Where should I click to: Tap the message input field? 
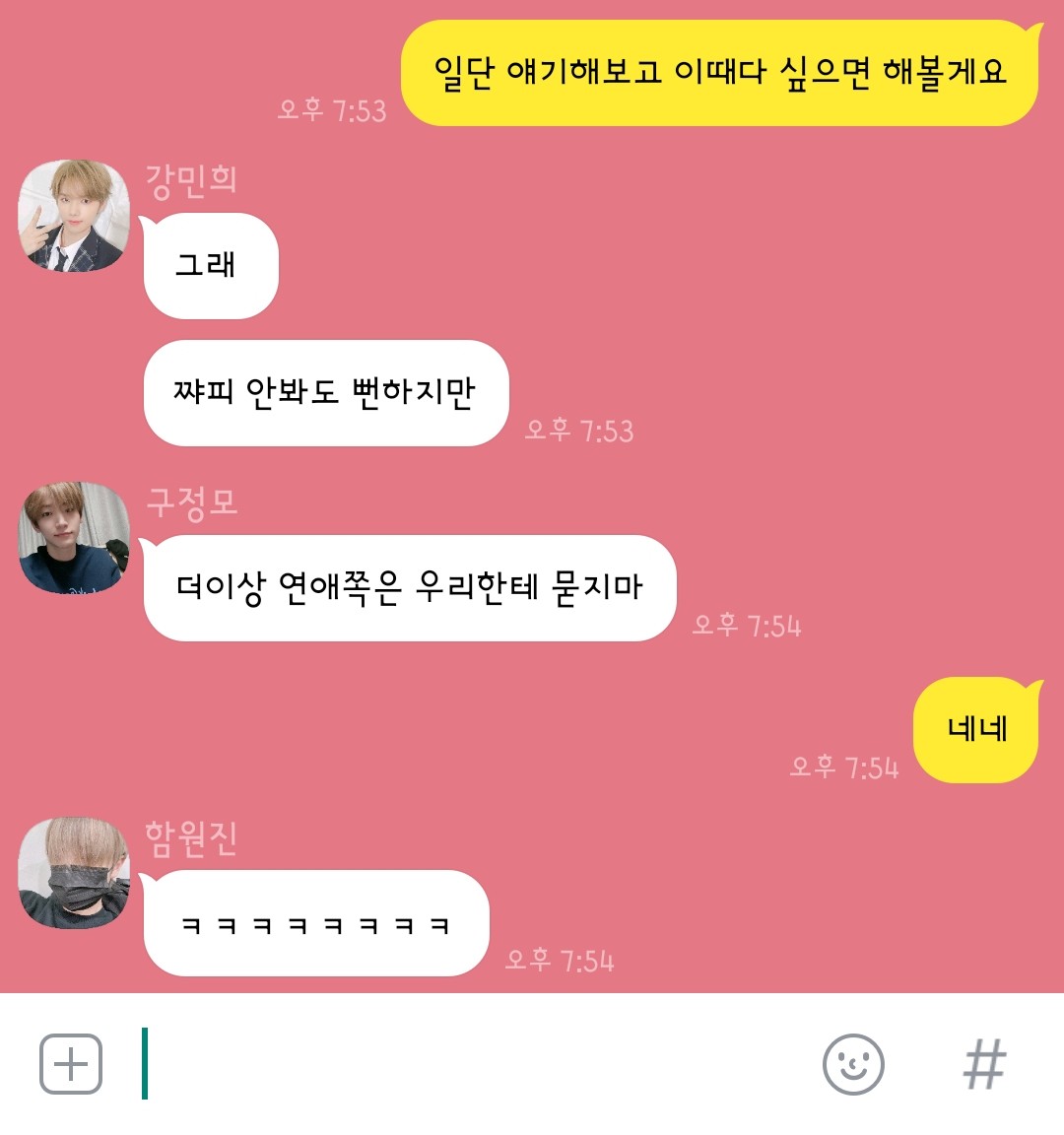pyautogui.click(x=473, y=1064)
